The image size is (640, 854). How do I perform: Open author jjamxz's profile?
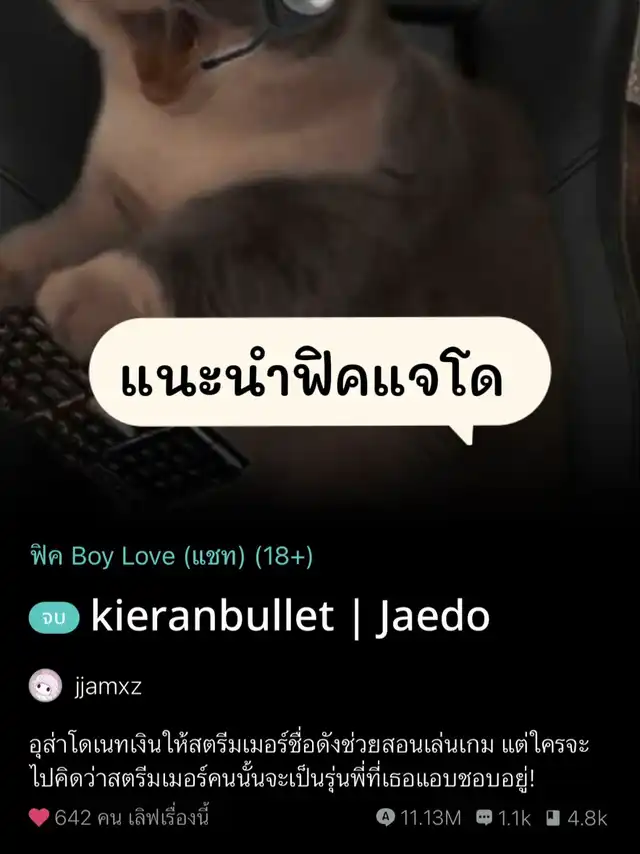coord(86,686)
